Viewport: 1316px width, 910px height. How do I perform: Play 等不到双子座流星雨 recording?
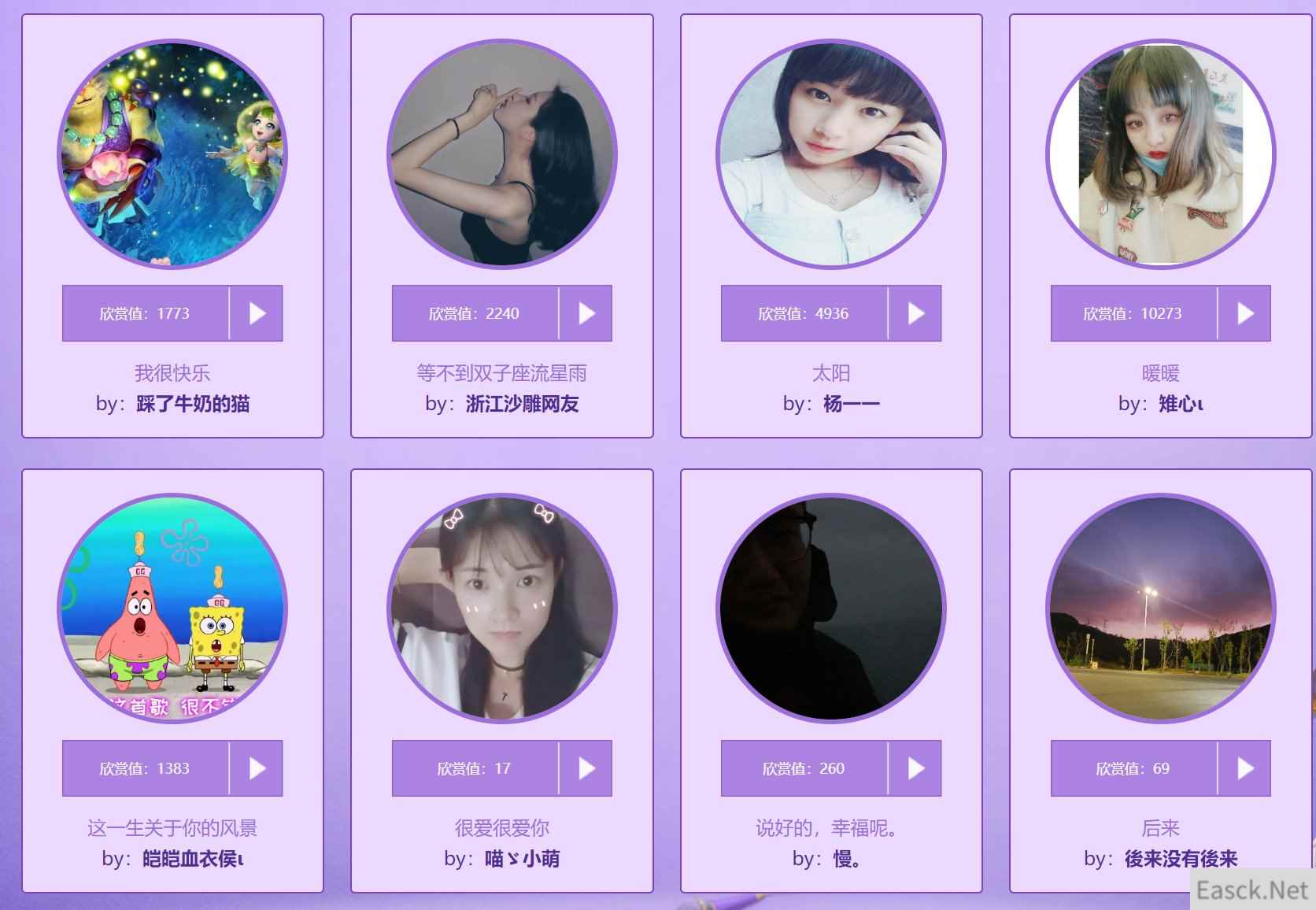tap(586, 313)
